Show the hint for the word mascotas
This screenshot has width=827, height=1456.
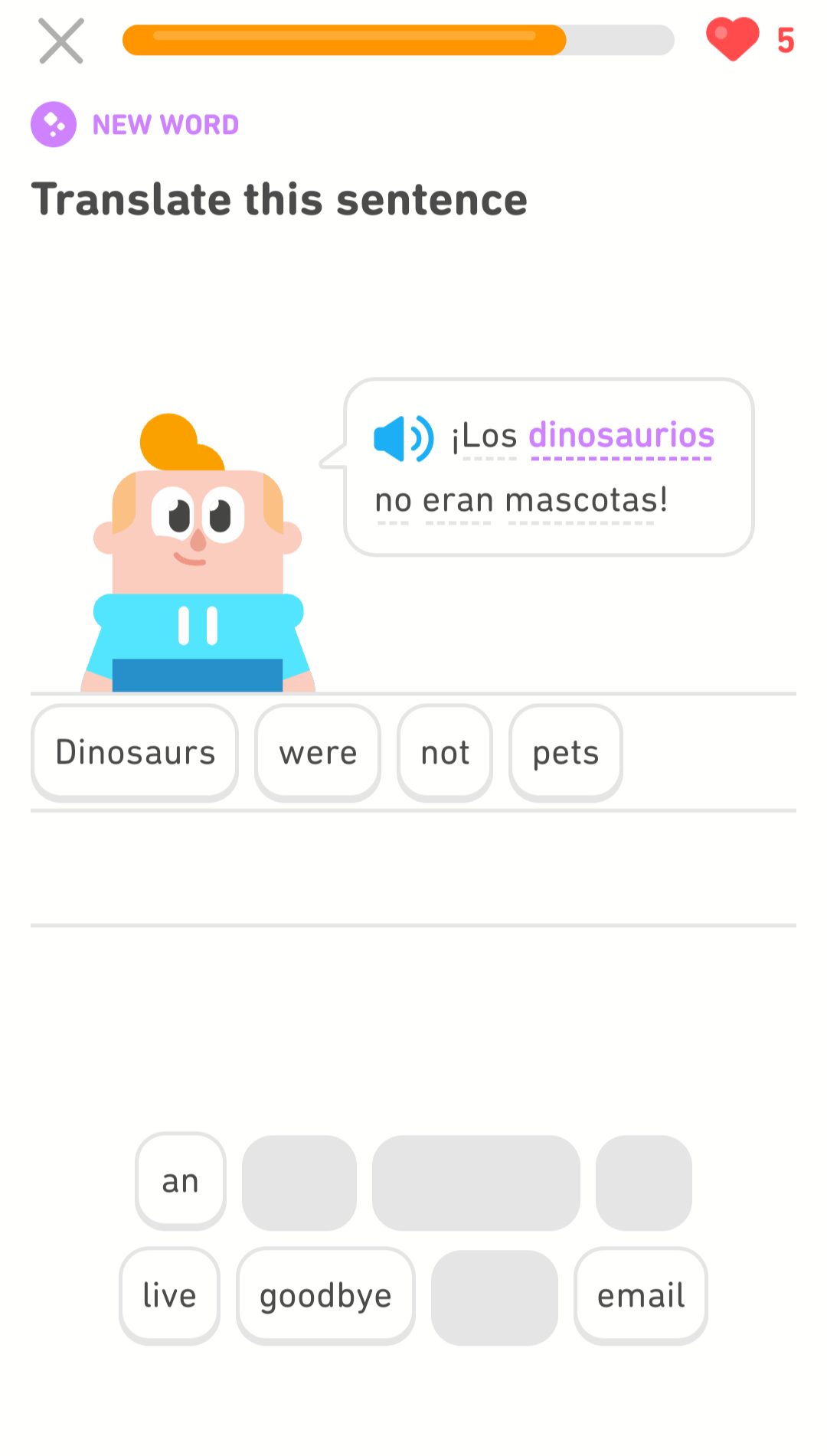(x=580, y=501)
